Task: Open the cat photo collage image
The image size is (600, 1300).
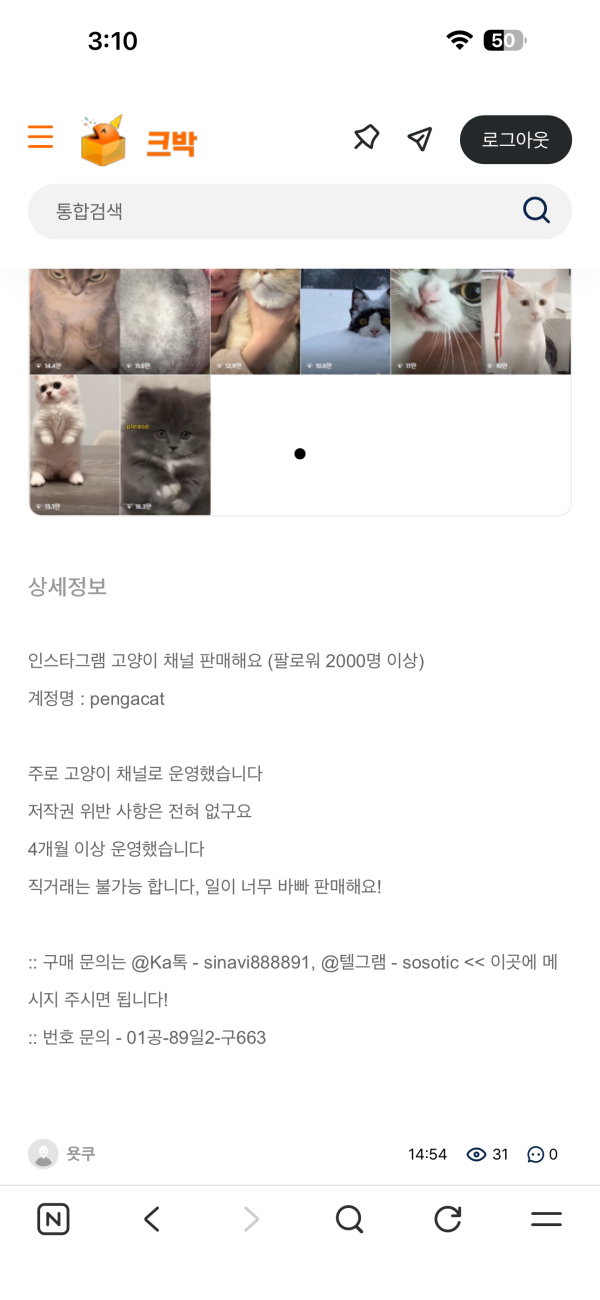Action: (299, 391)
